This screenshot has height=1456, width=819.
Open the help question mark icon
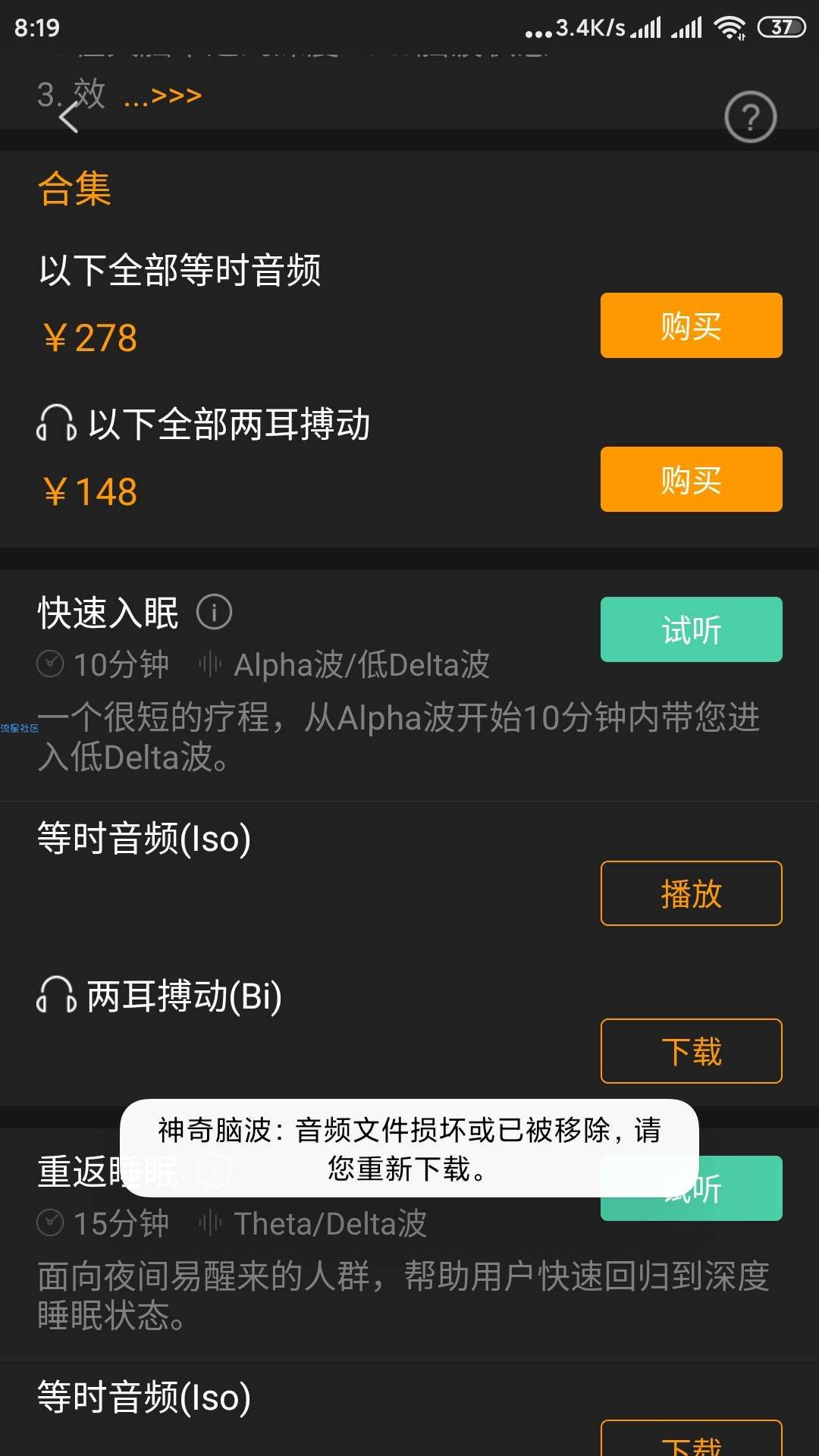[x=750, y=118]
